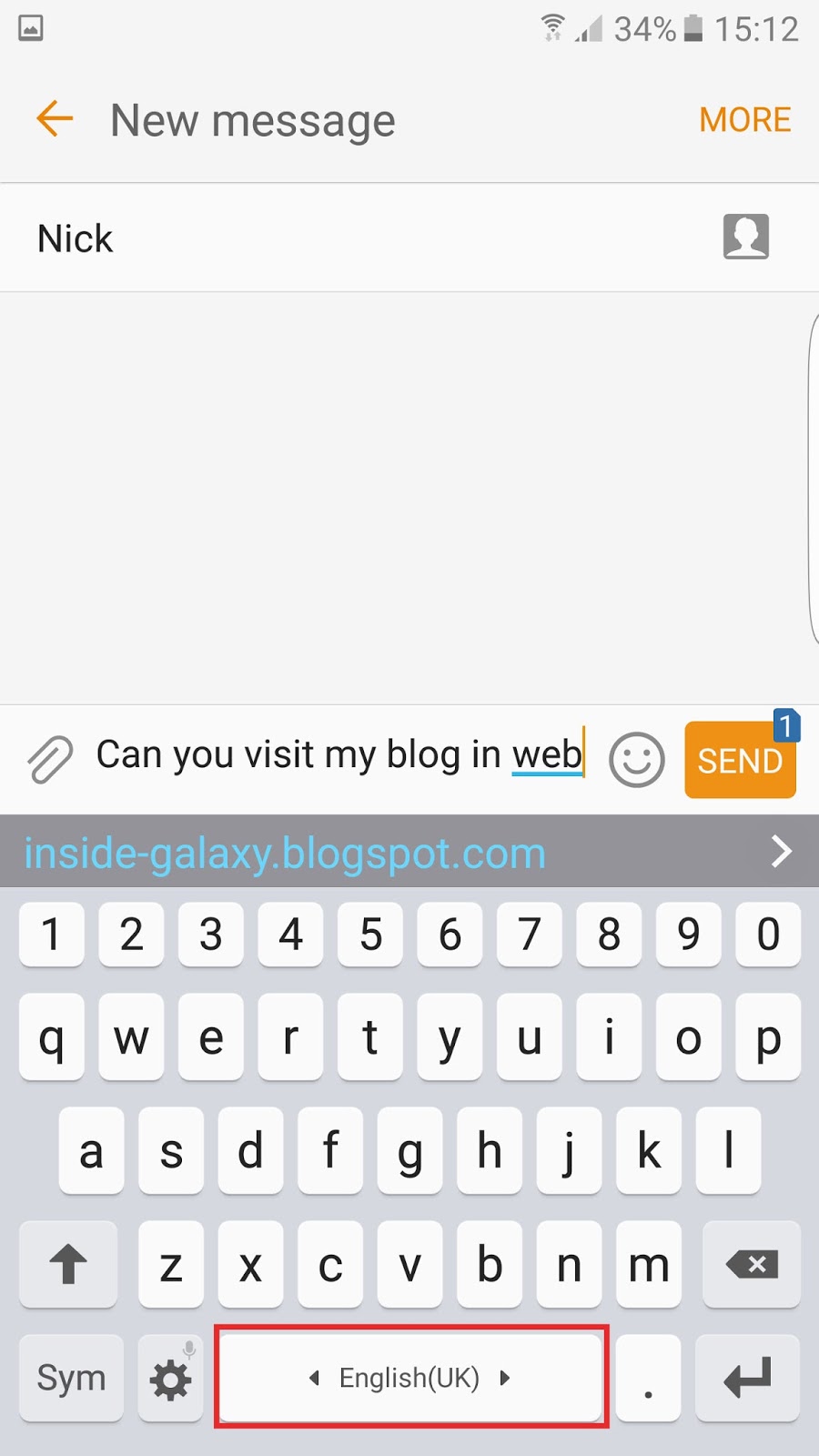Tap the Sym key
Screen dimensions: 819x1456
(71, 1378)
